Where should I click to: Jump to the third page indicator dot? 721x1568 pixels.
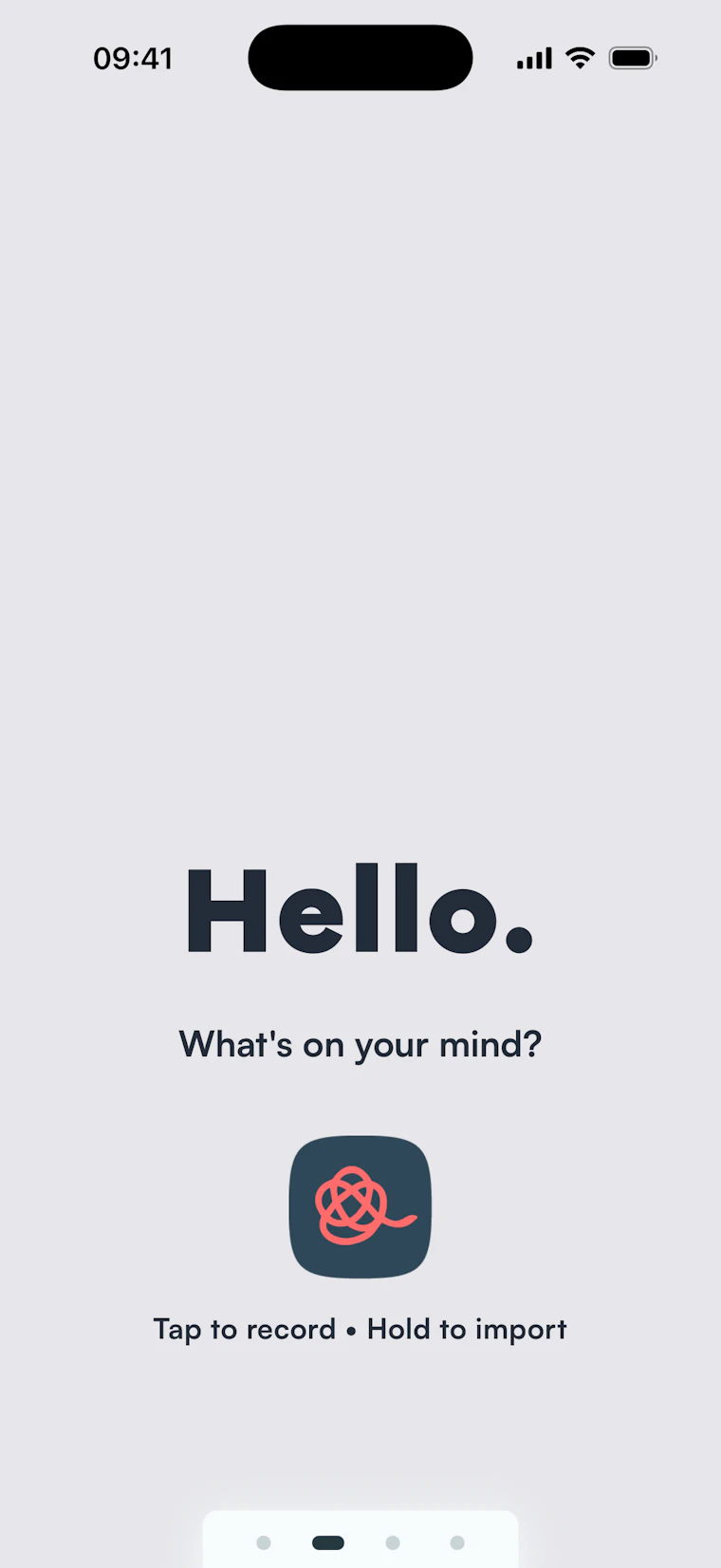(x=393, y=1542)
